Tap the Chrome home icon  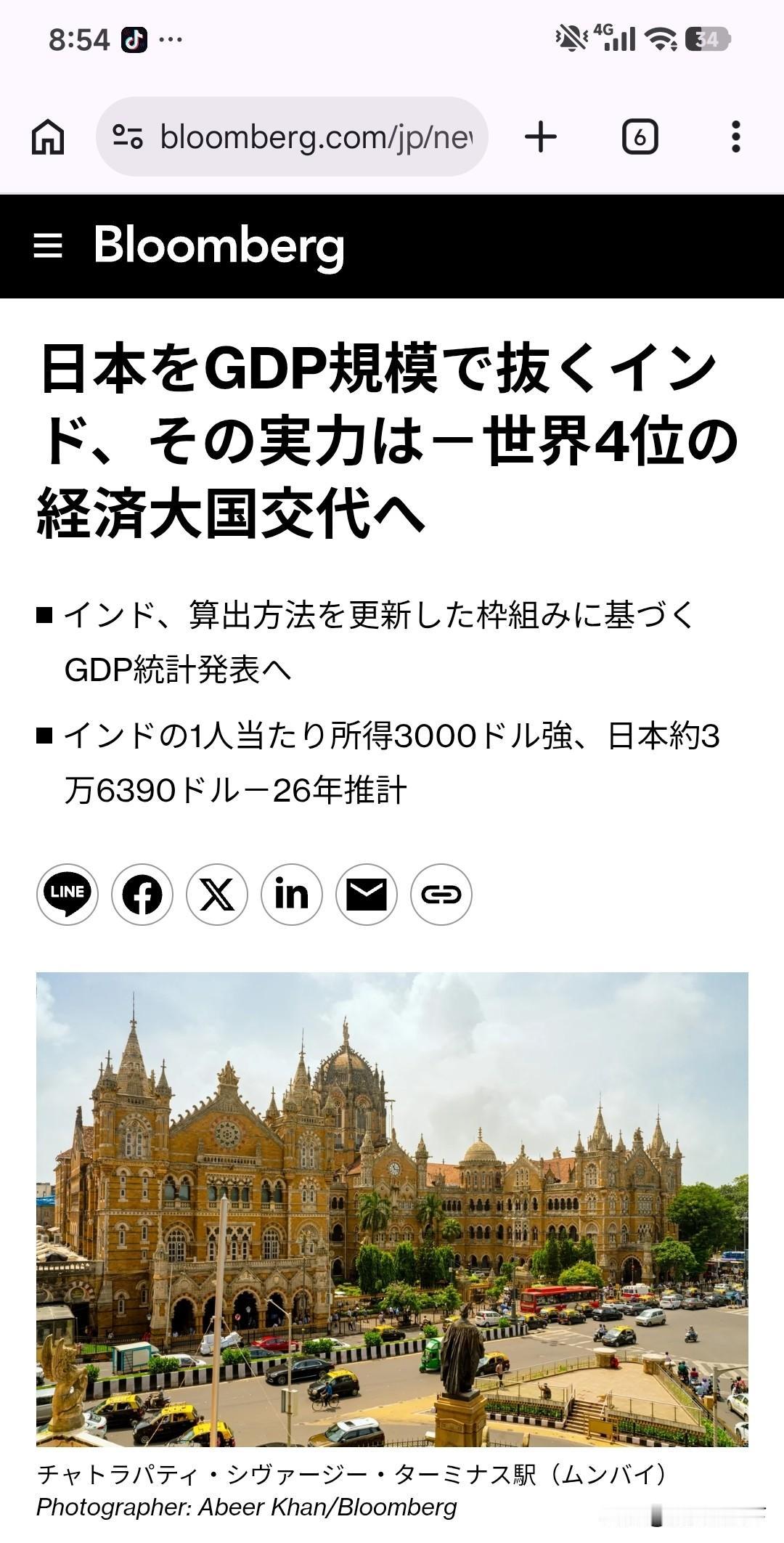pyautogui.click(x=48, y=134)
